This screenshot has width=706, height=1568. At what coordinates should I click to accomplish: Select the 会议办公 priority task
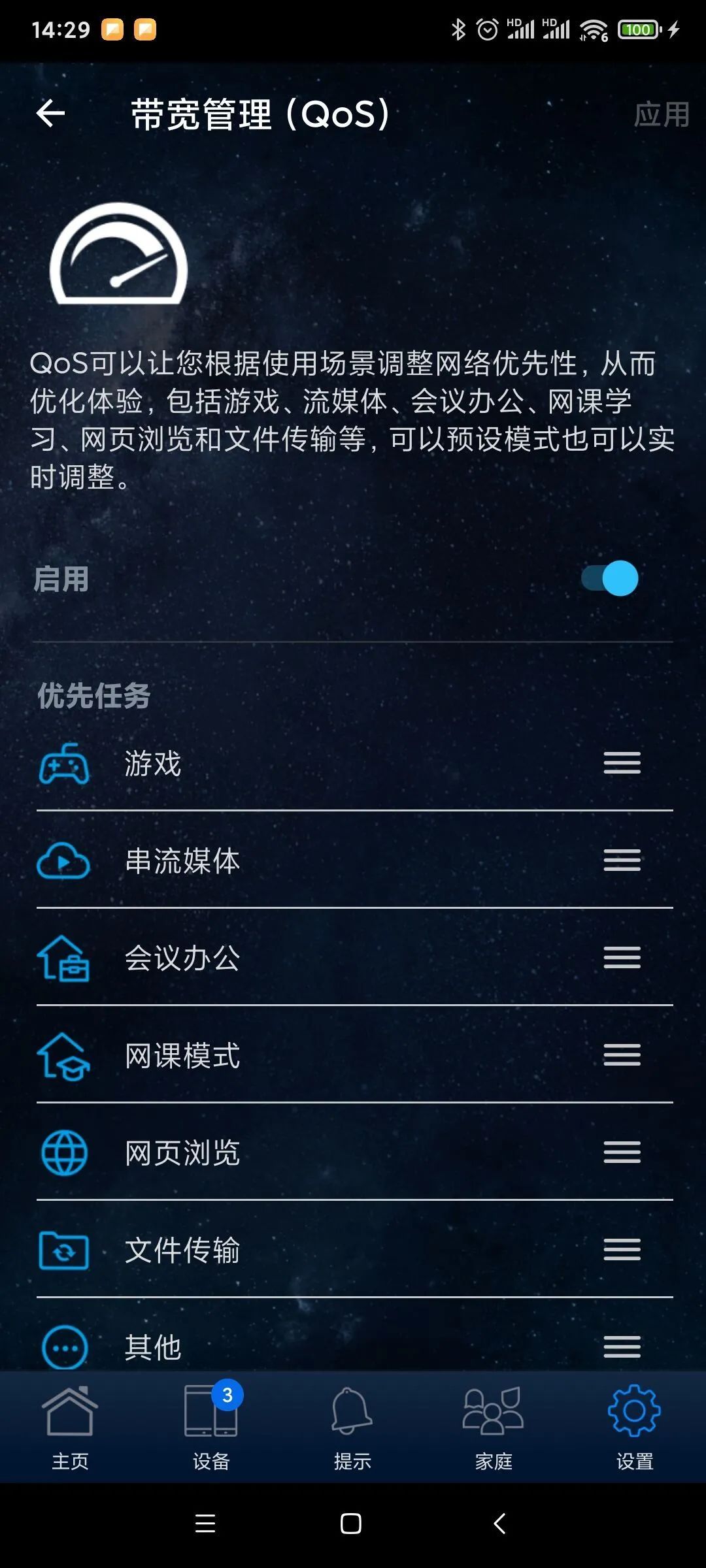tap(182, 958)
